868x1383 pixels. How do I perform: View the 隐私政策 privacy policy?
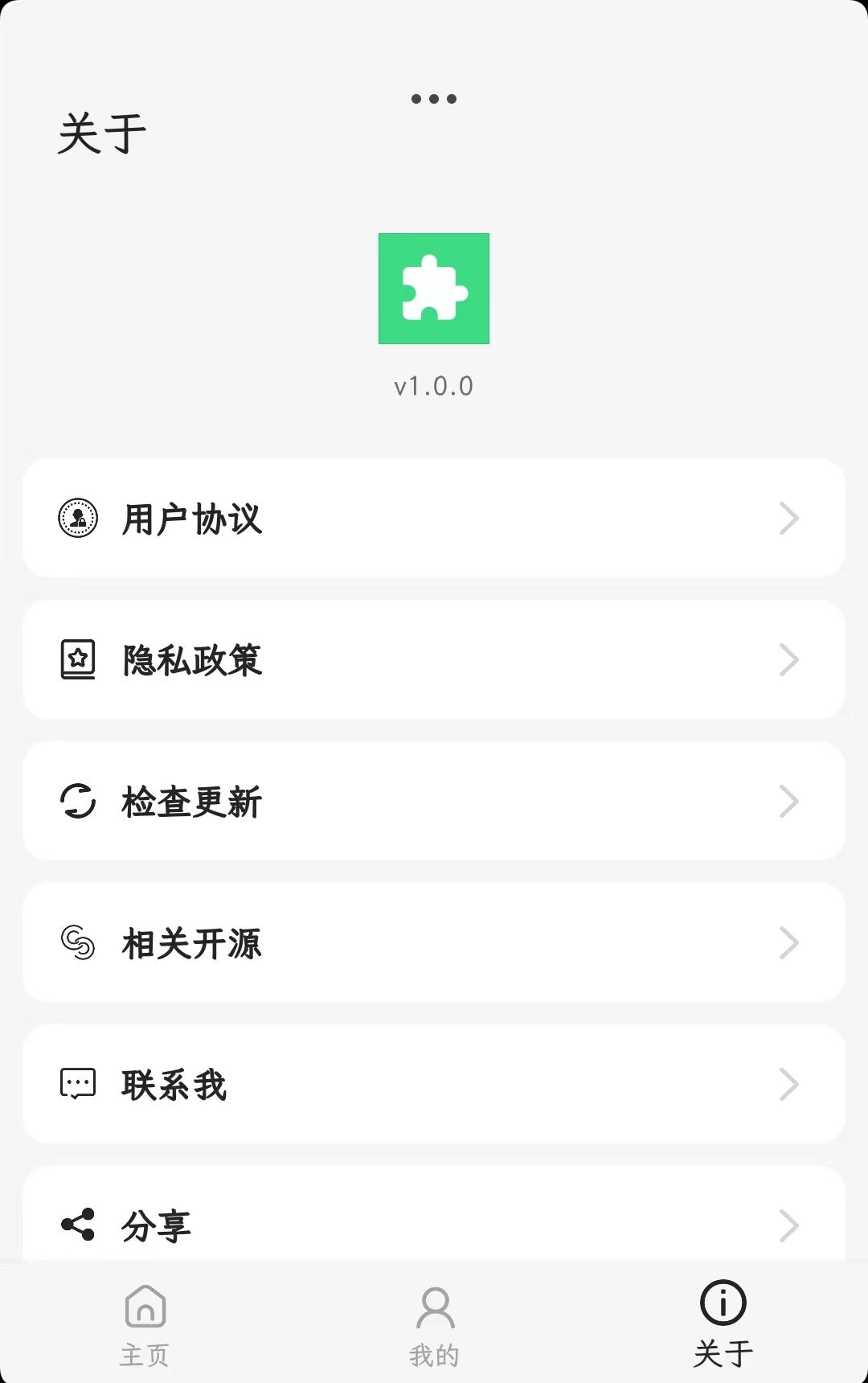434,660
